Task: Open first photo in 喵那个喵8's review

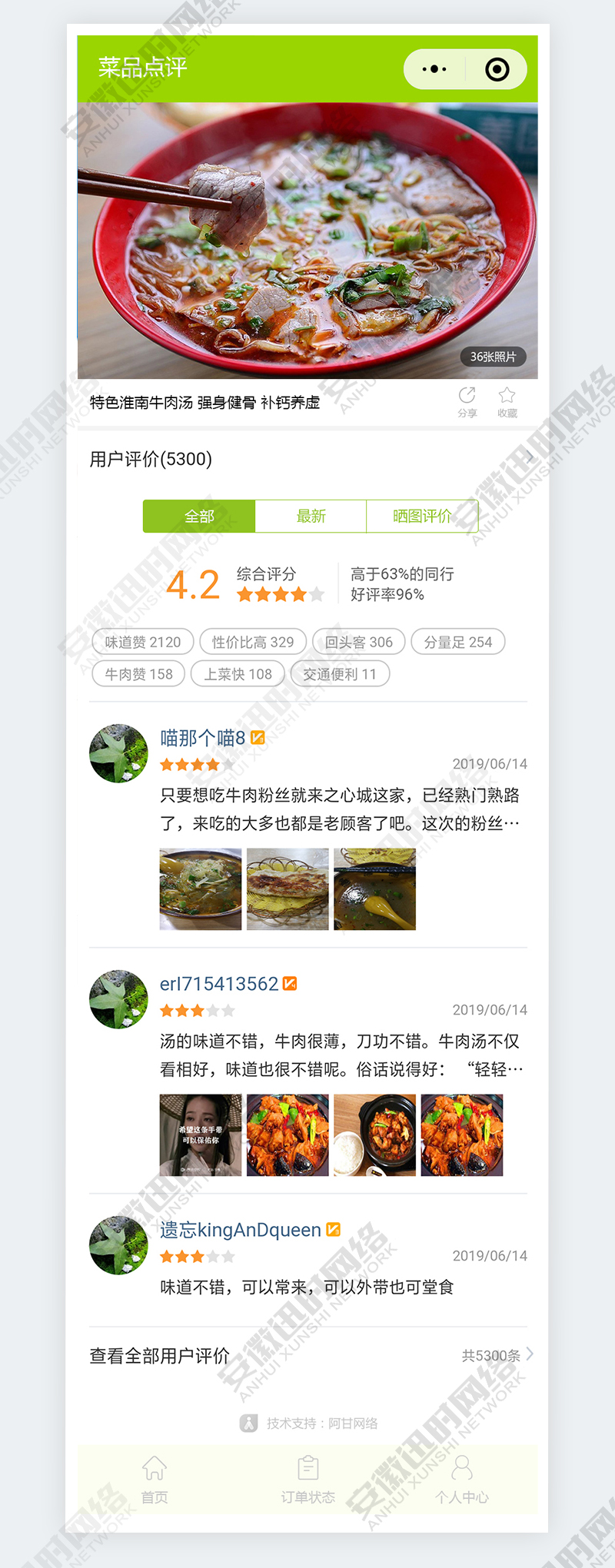Action: (x=201, y=889)
